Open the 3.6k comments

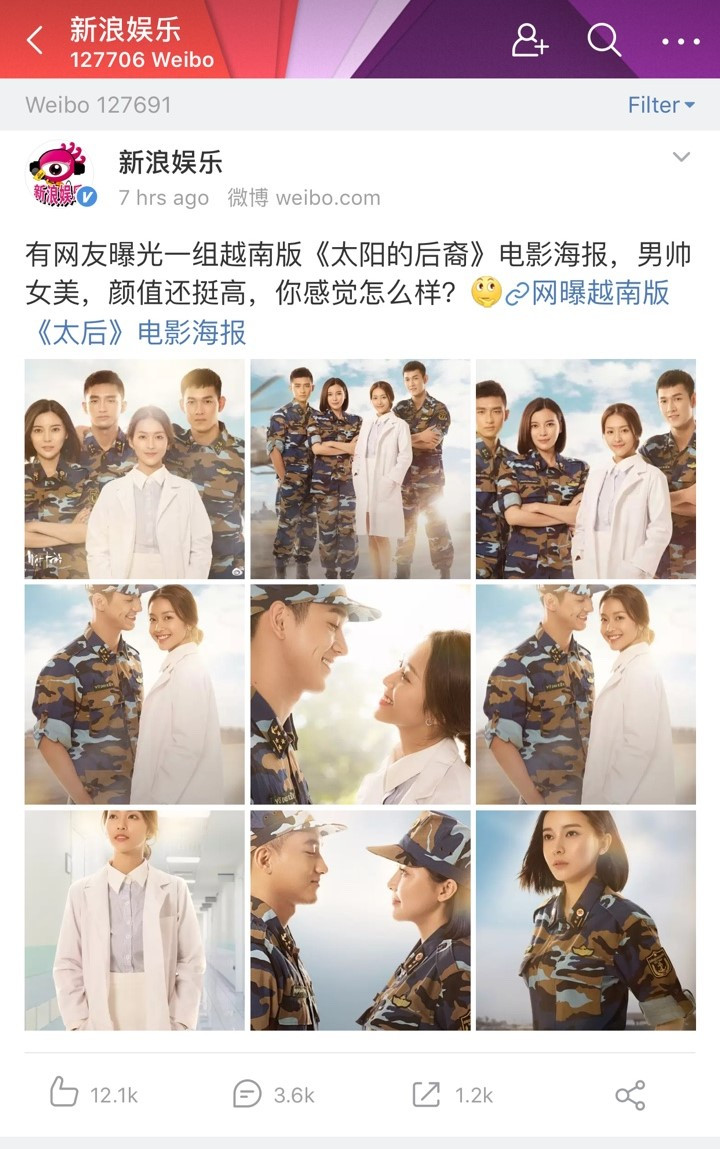pos(273,1094)
